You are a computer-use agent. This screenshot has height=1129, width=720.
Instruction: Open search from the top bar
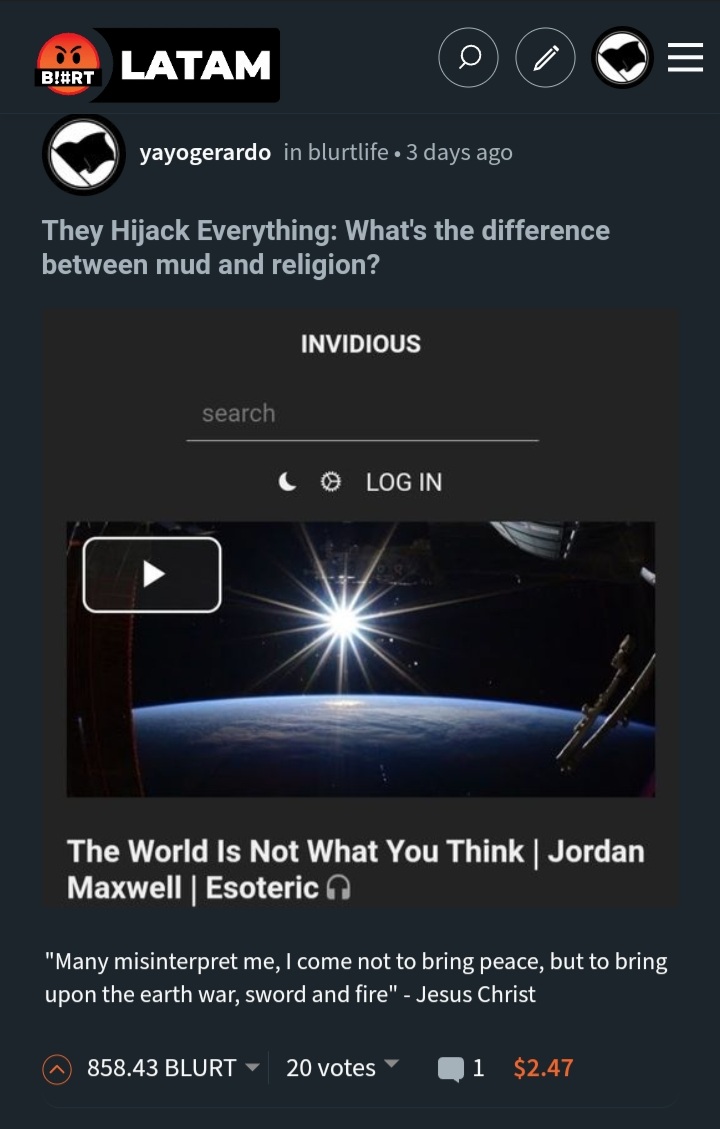click(x=468, y=58)
